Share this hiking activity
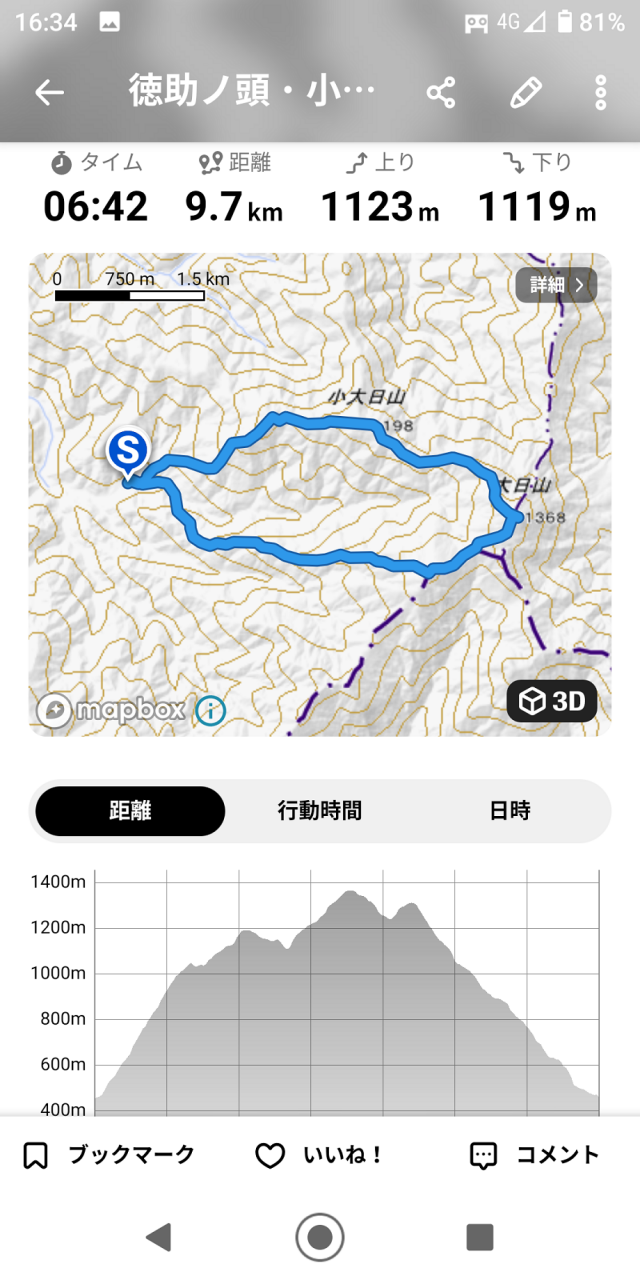 click(x=441, y=93)
